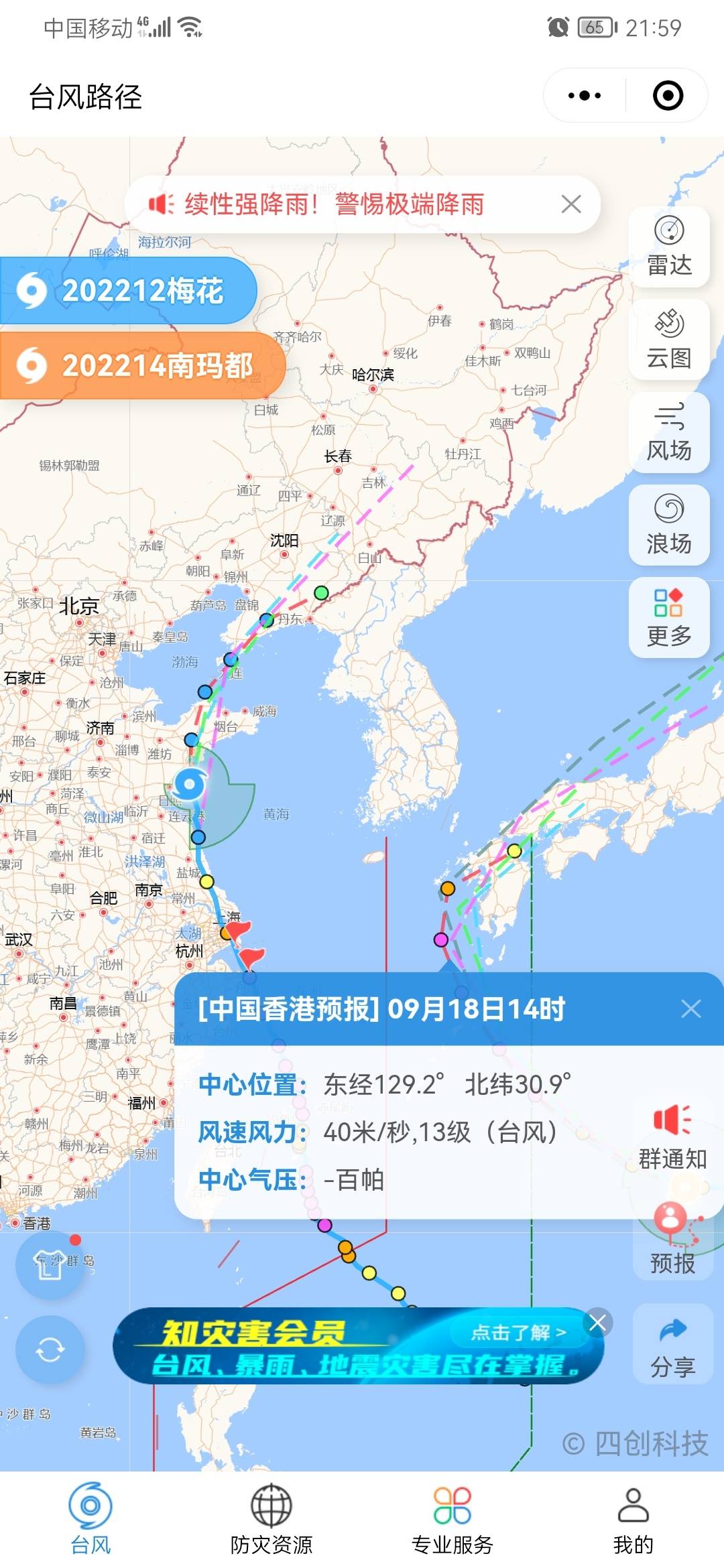This screenshot has width=724, height=1568.
Task: Close the mini program with the circle button
Action: tap(668, 96)
